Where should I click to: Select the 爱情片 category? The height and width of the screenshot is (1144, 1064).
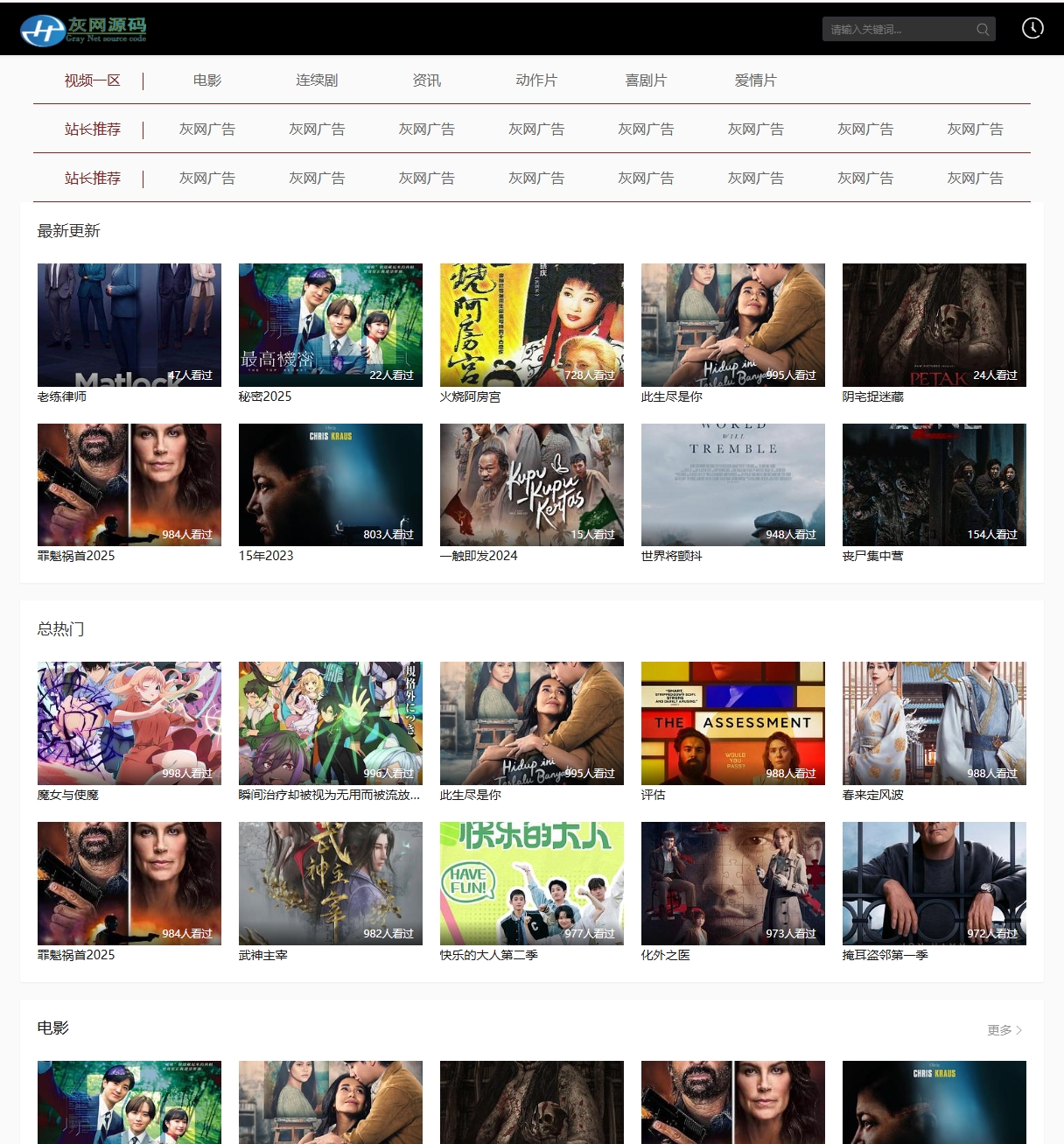click(x=756, y=81)
